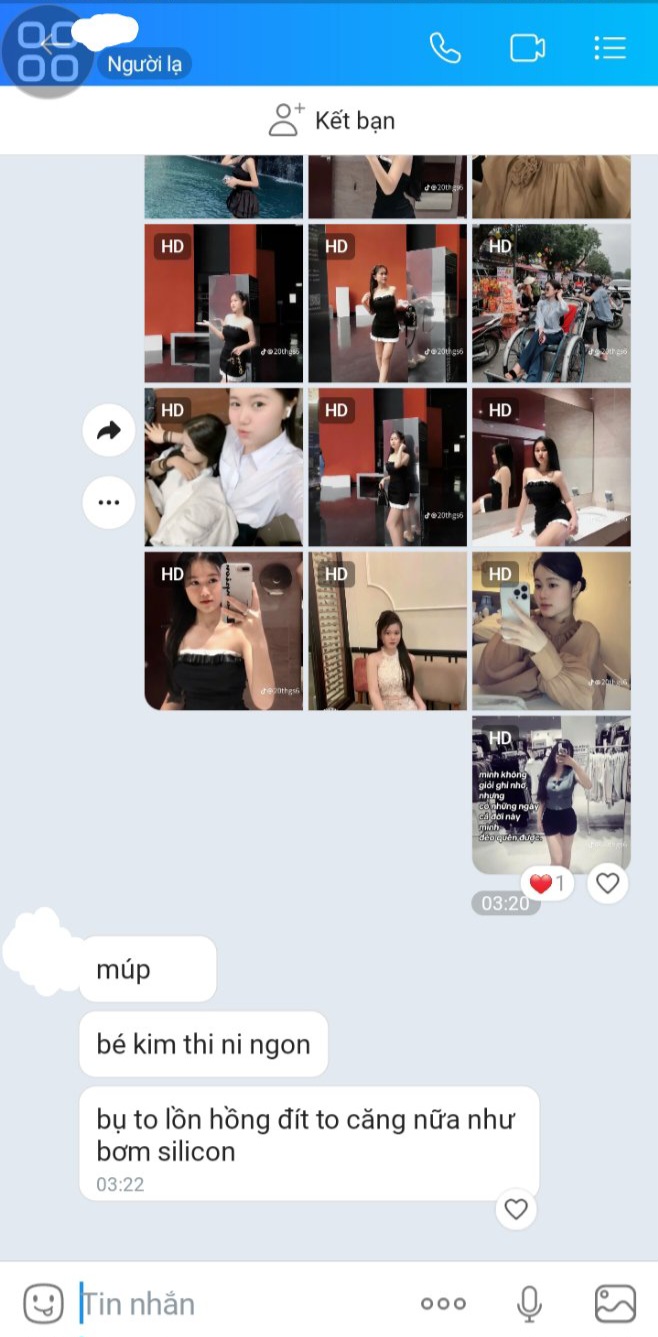Open the cyclo rickshaw street photo

point(551,303)
